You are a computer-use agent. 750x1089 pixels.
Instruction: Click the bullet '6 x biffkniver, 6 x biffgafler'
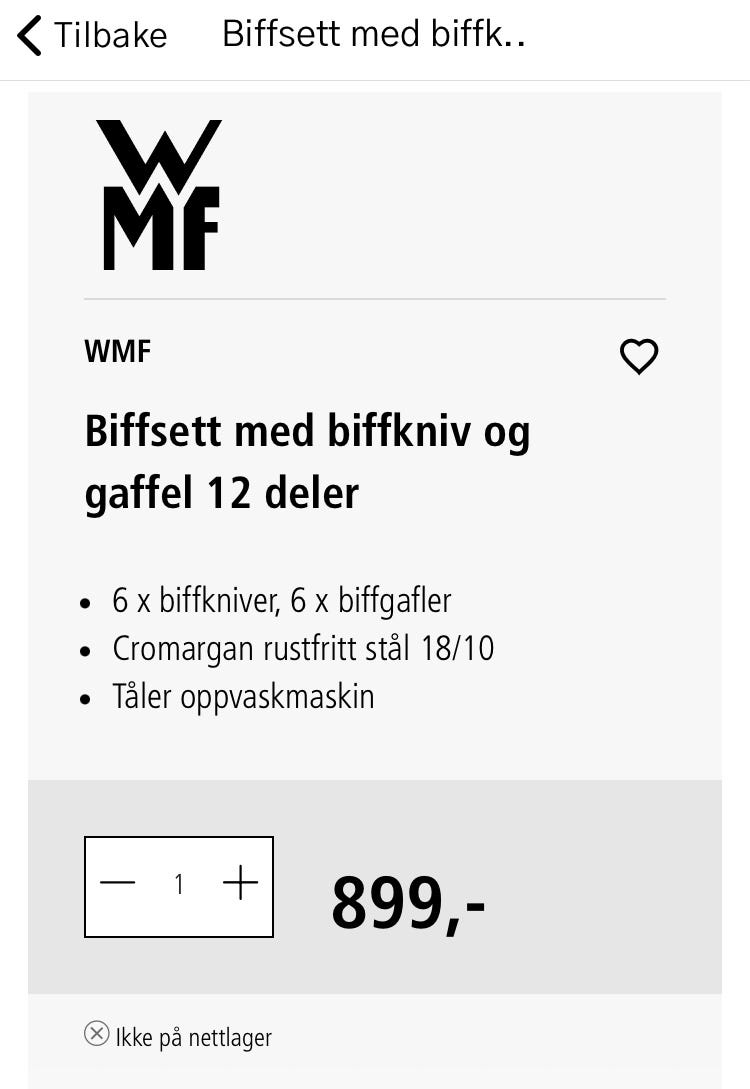click(282, 600)
